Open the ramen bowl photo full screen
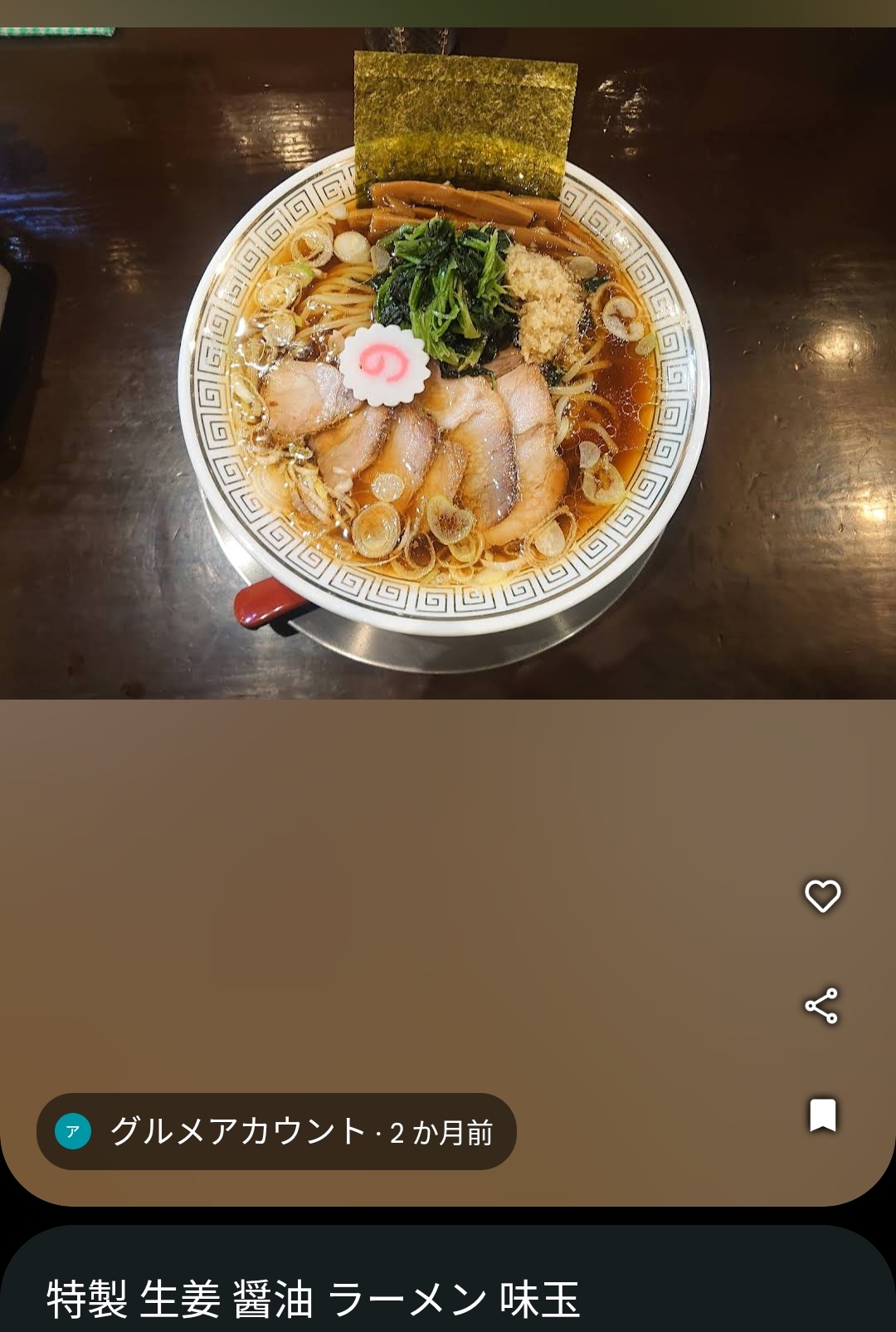Viewport: 896px width, 1332px height. point(446,365)
